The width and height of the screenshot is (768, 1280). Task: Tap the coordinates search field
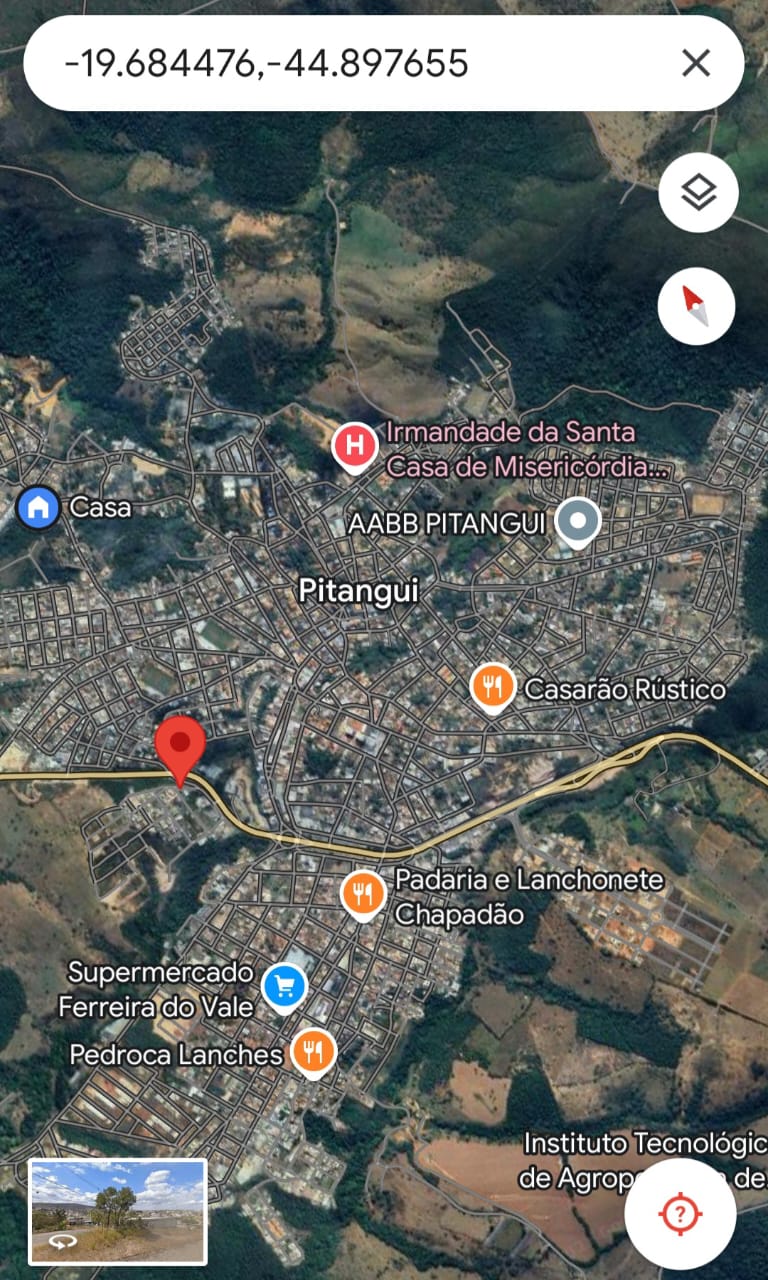tap(340, 64)
